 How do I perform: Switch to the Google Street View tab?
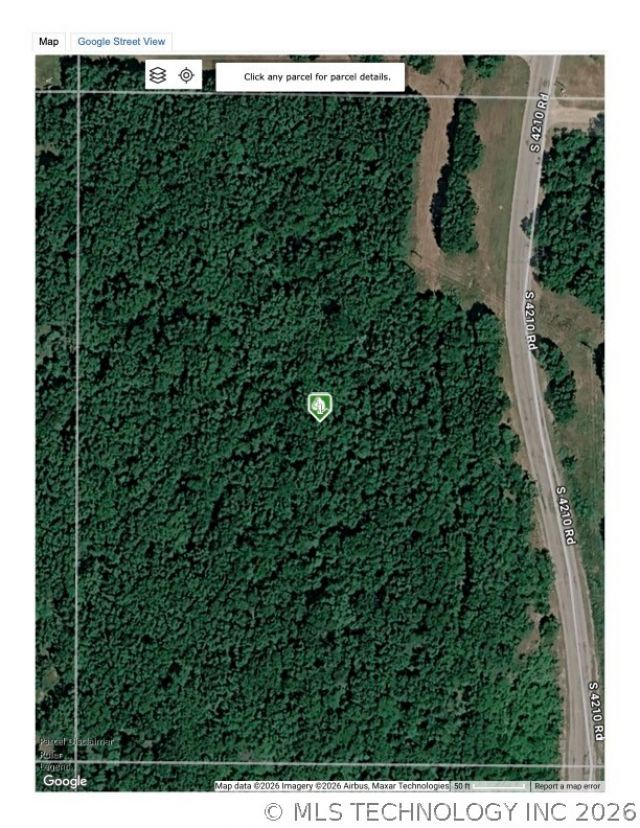(x=121, y=42)
